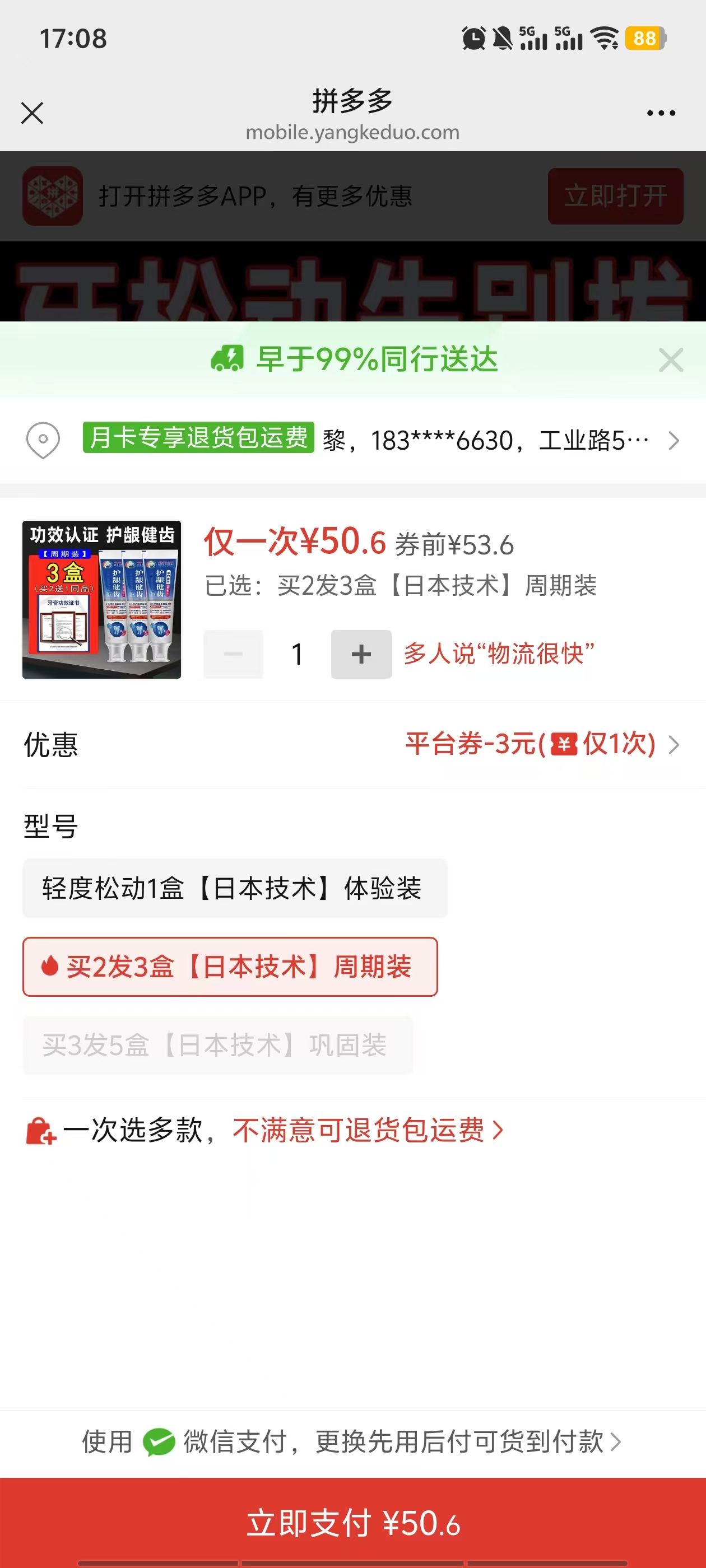View the selected toothpaste product image
The width and height of the screenshot is (706, 1568).
click(x=102, y=599)
